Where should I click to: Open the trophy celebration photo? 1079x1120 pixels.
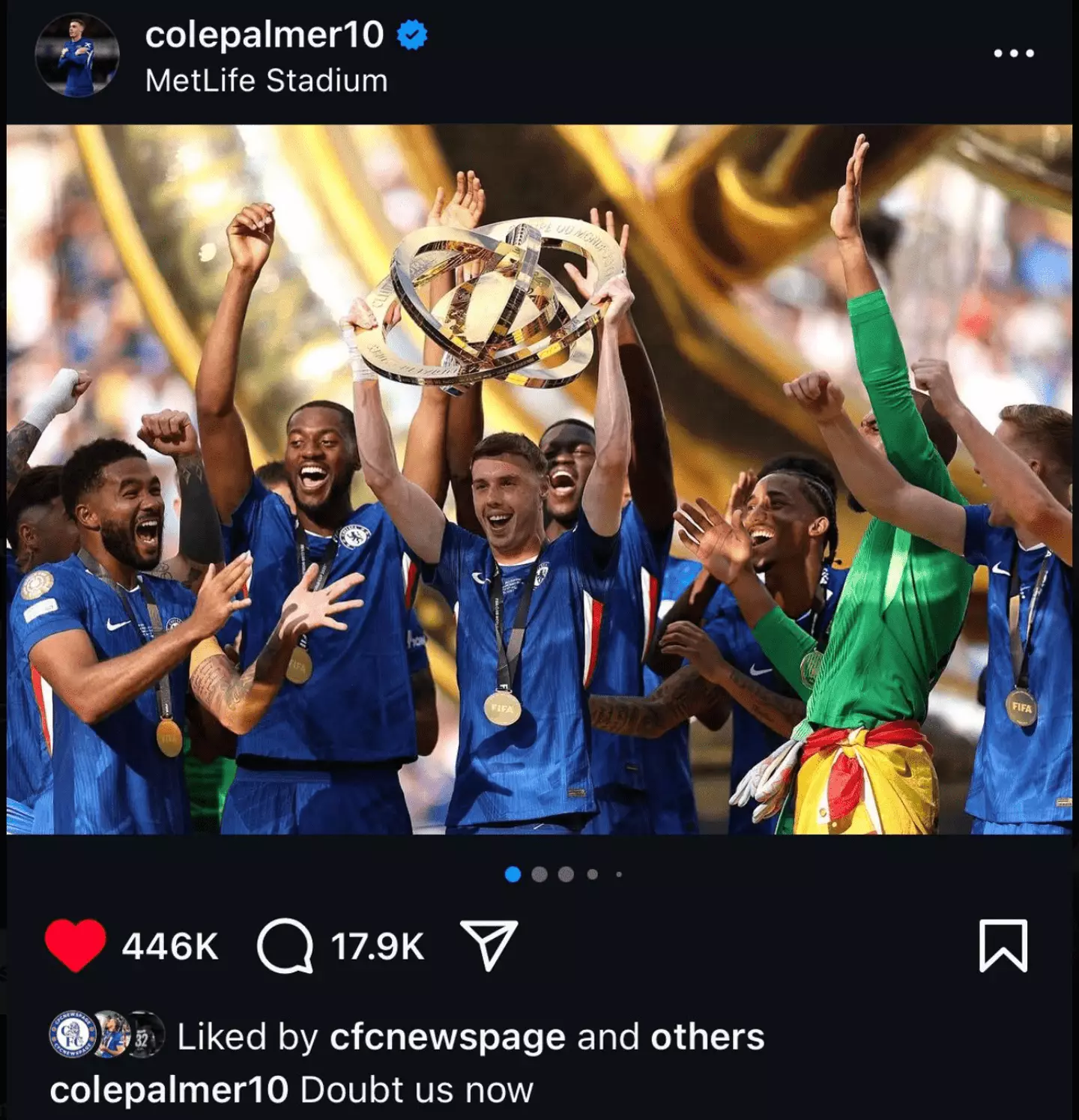[539, 479]
